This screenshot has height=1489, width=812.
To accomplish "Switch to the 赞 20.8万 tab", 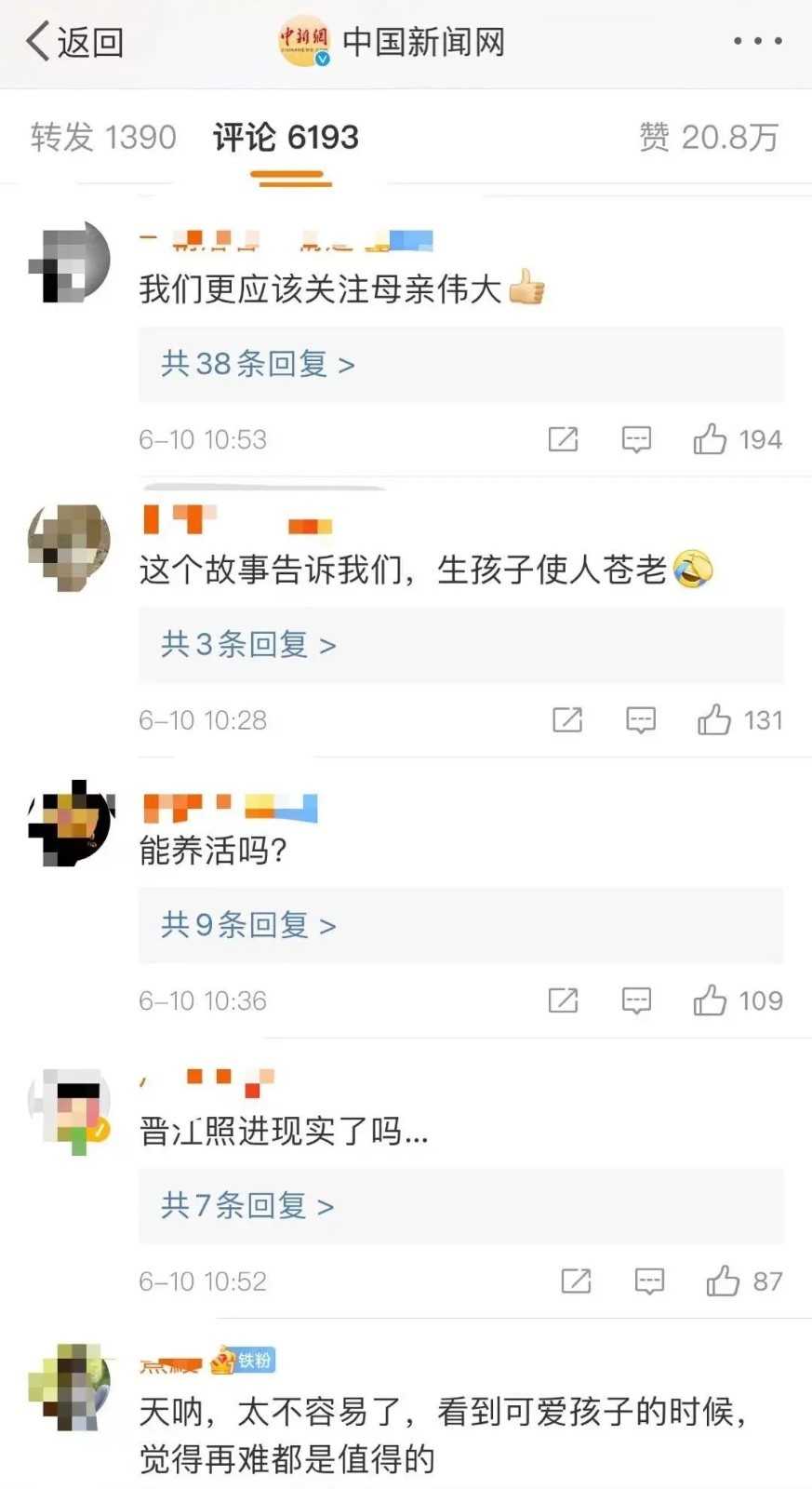I will 709,138.
